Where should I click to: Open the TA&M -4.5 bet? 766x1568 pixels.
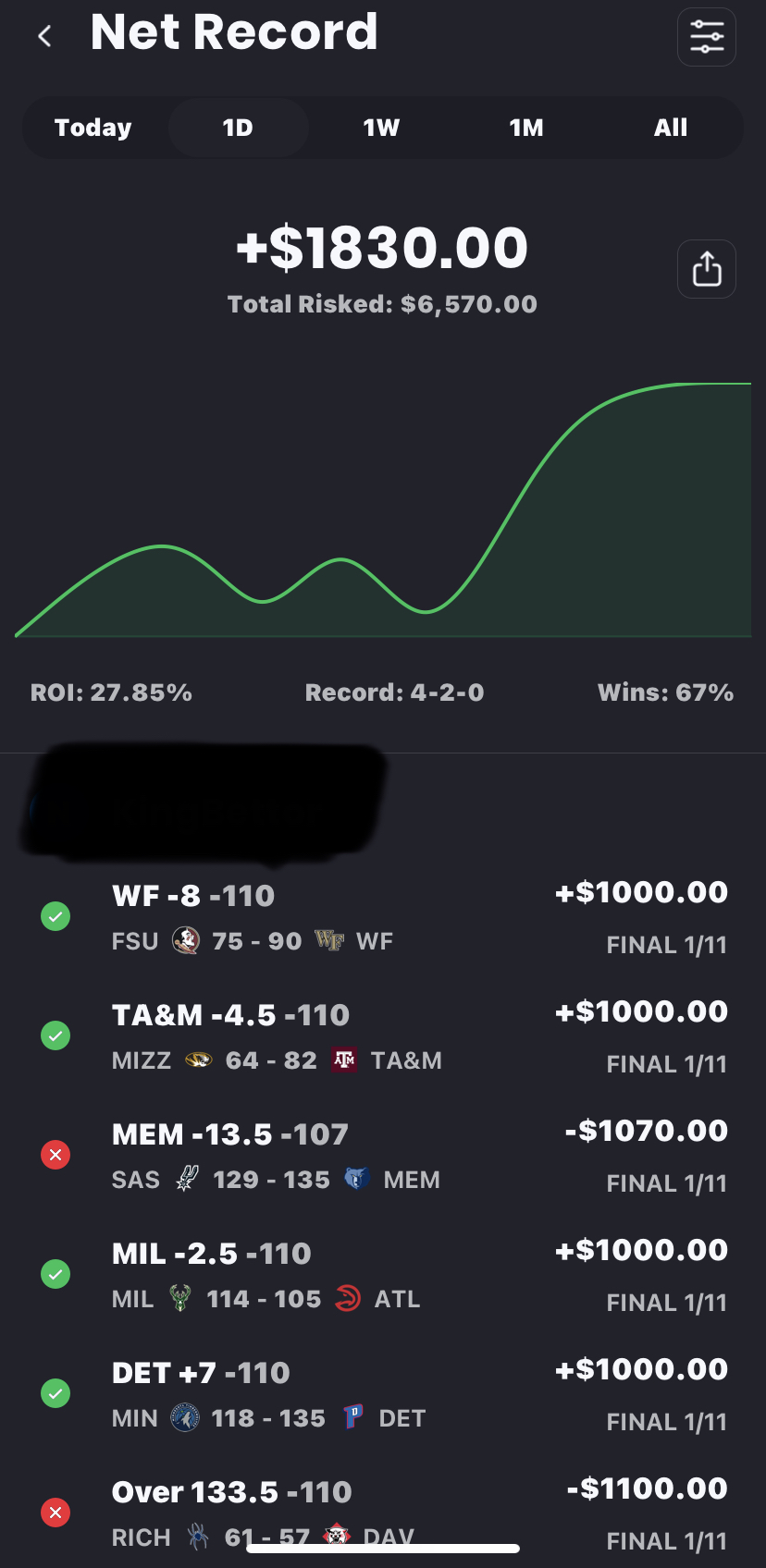tap(383, 1036)
